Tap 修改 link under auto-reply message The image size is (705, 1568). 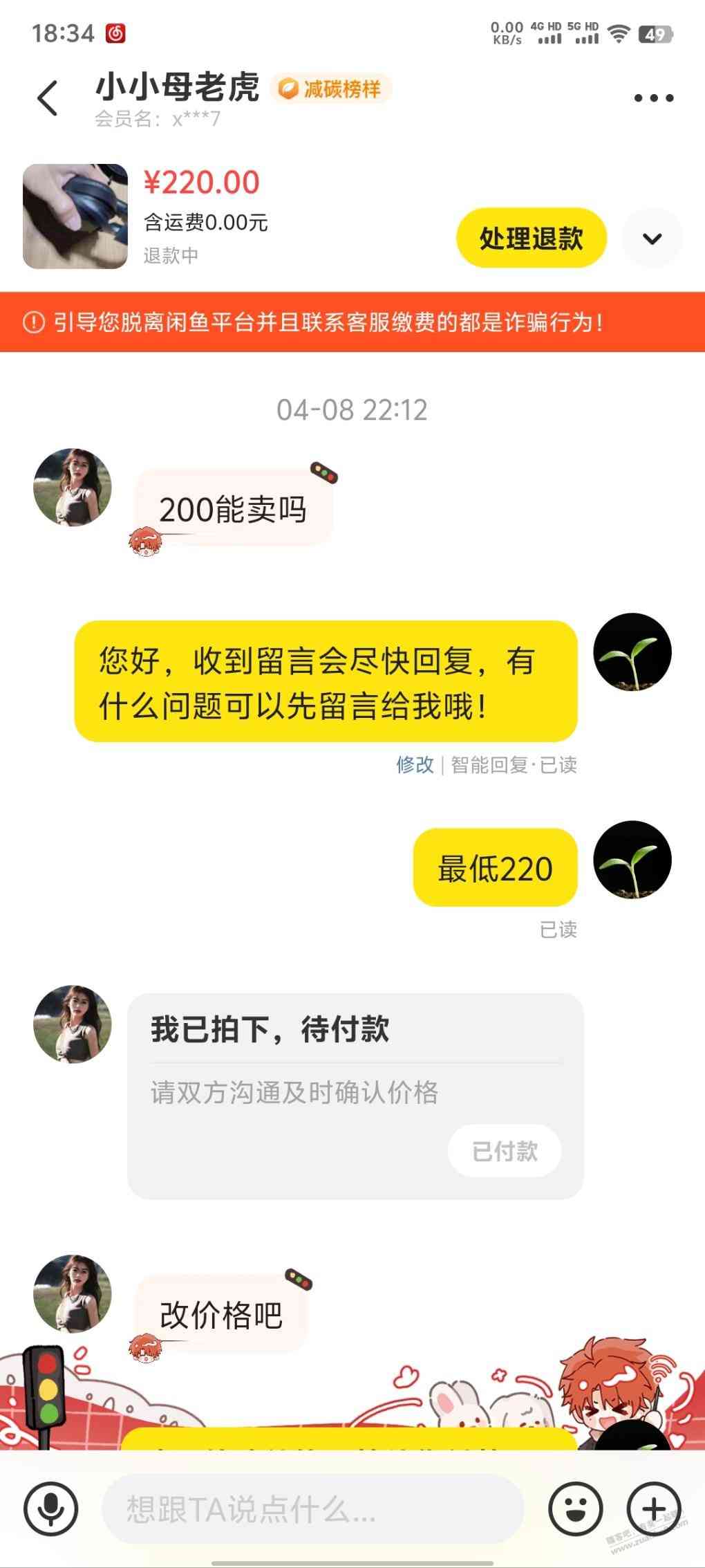[x=415, y=764]
